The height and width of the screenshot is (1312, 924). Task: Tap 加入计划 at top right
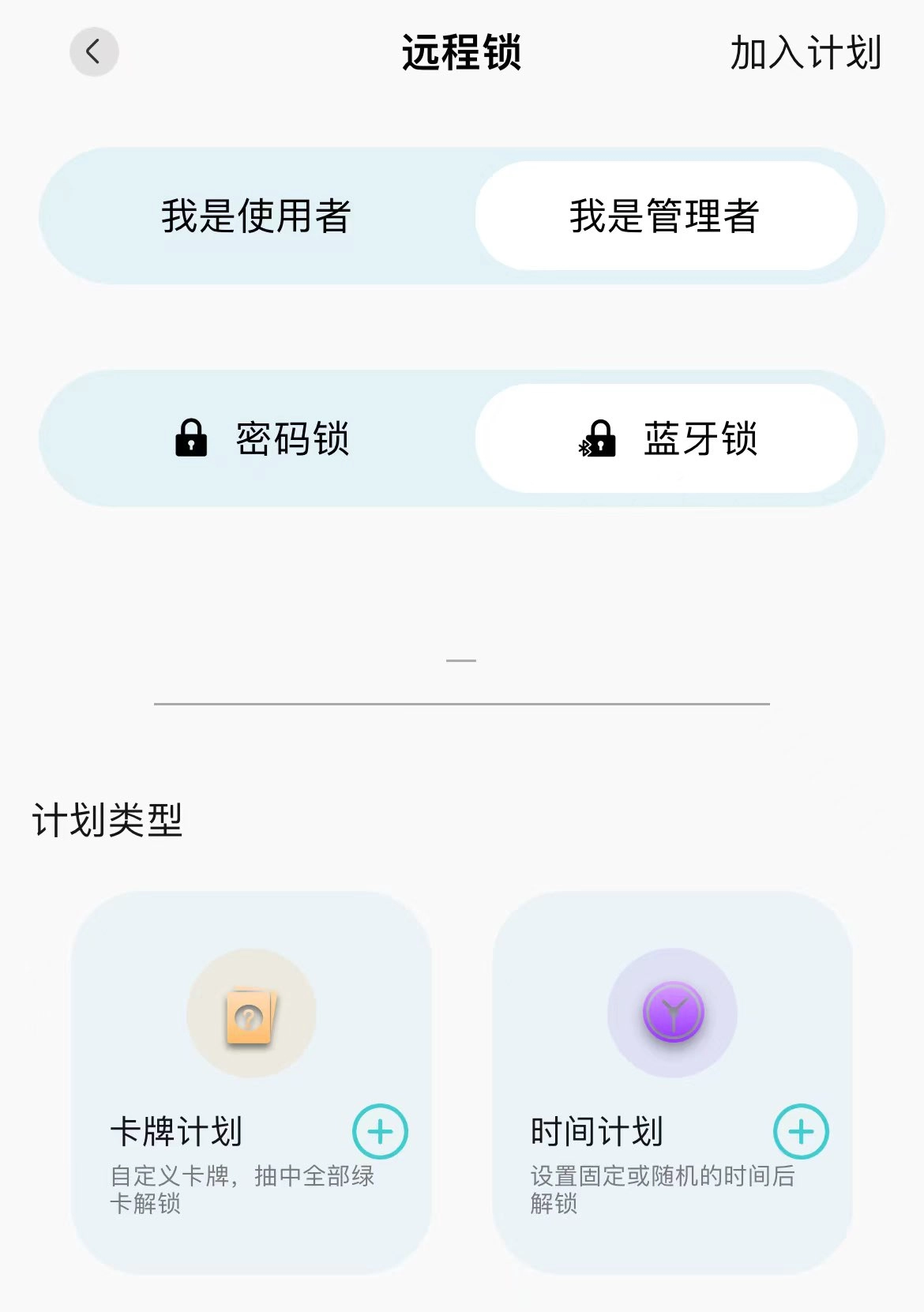click(805, 54)
